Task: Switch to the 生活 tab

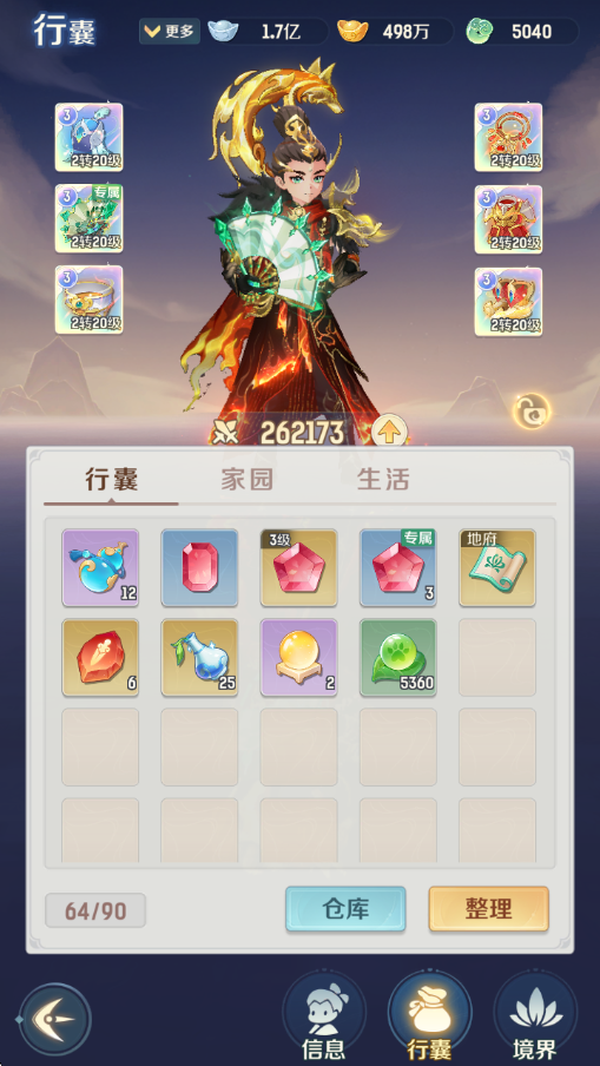Action: (383, 479)
